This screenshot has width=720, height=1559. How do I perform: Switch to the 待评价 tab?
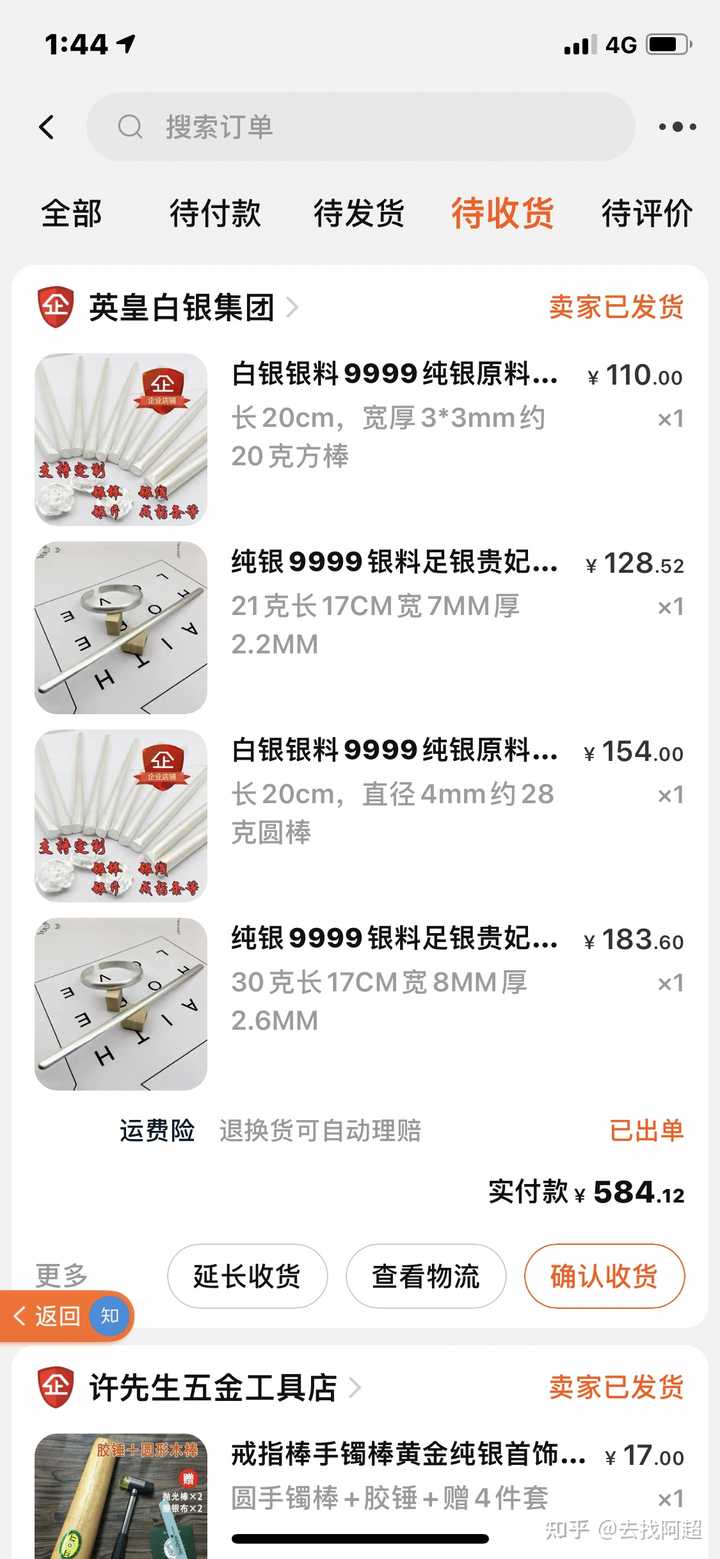click(645, 214)
